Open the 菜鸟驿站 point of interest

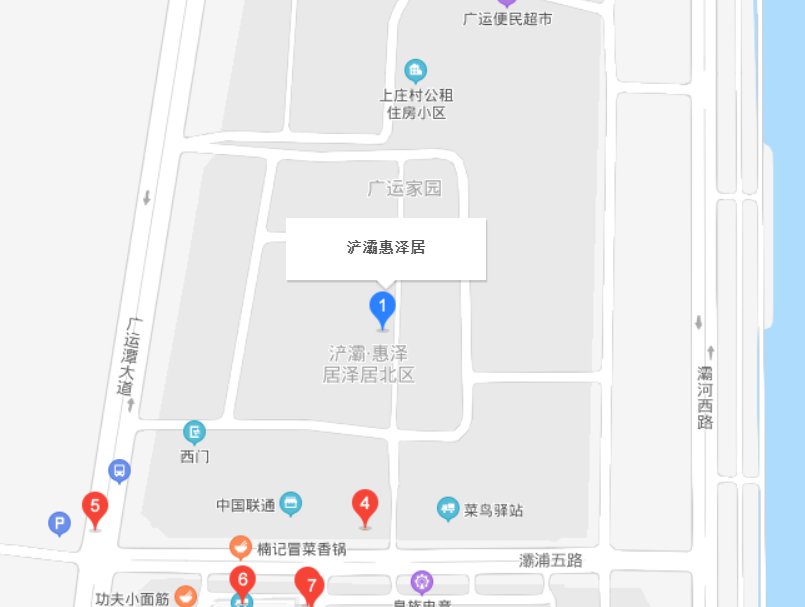448,509
